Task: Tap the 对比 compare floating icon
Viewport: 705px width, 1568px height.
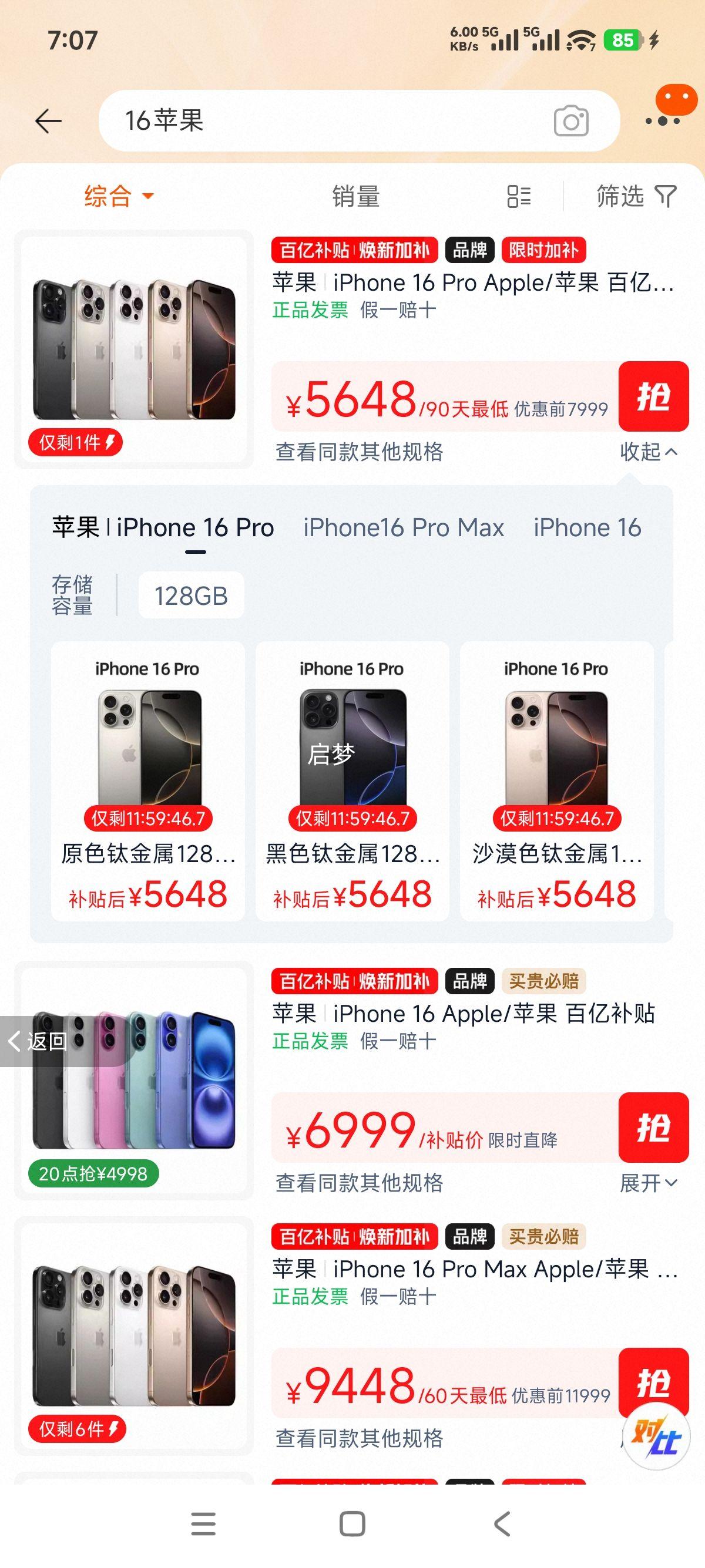Action: 658,1436
